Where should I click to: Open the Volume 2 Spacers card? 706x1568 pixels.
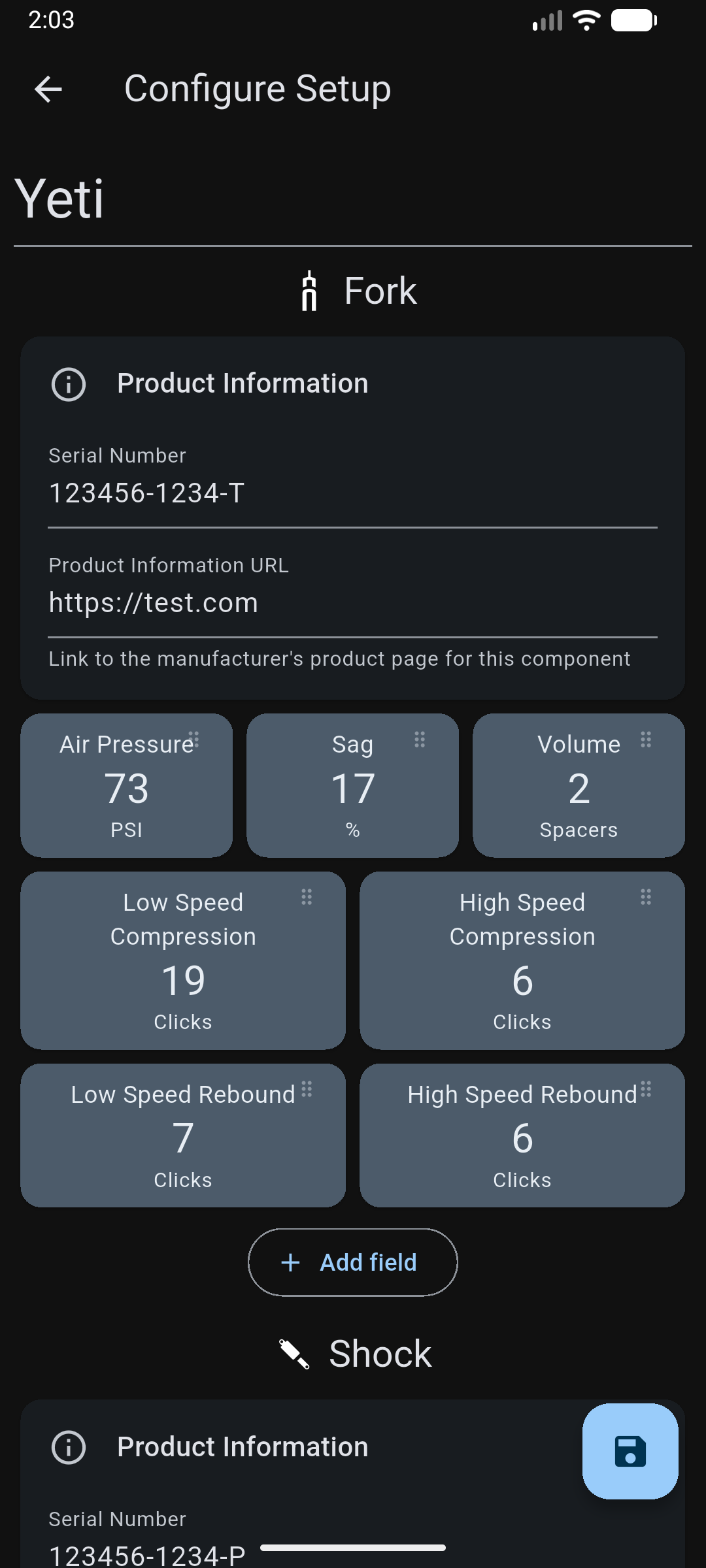(x=579, y=785)
